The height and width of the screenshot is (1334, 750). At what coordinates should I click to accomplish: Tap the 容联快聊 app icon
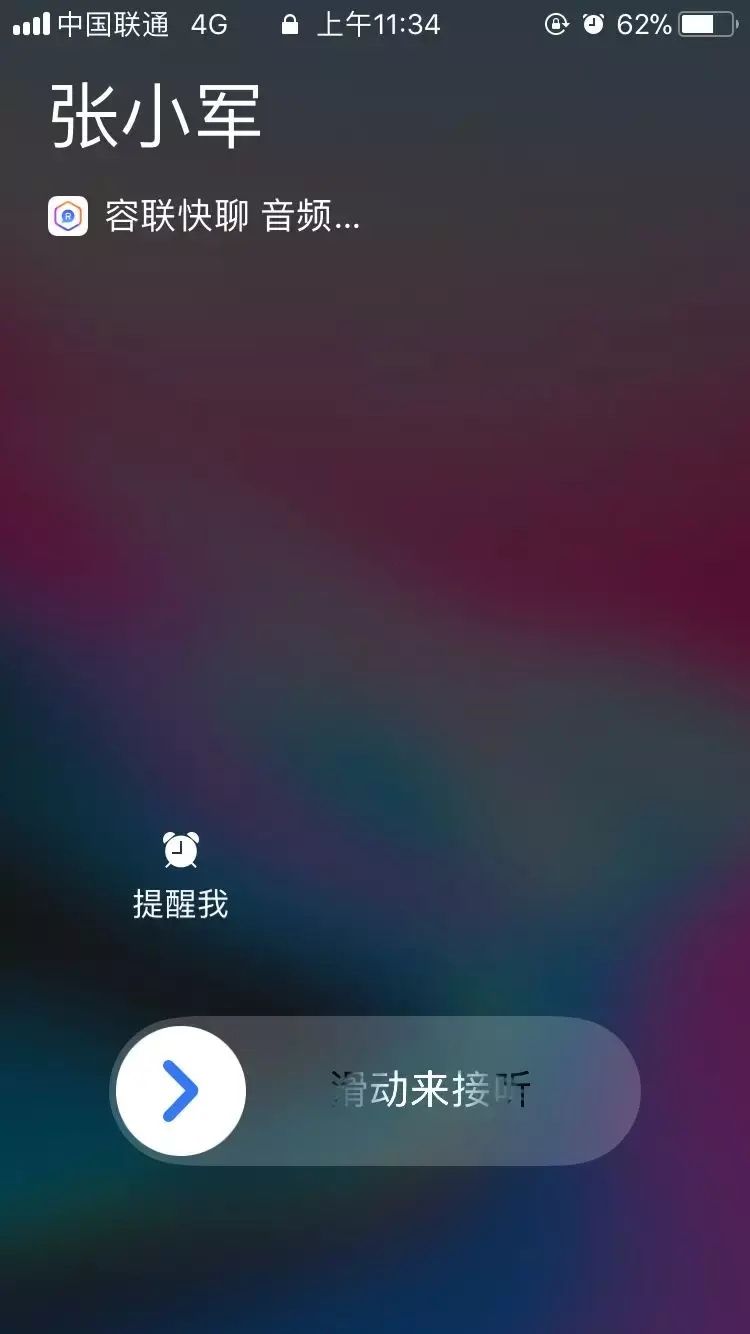tap(68, 215)
